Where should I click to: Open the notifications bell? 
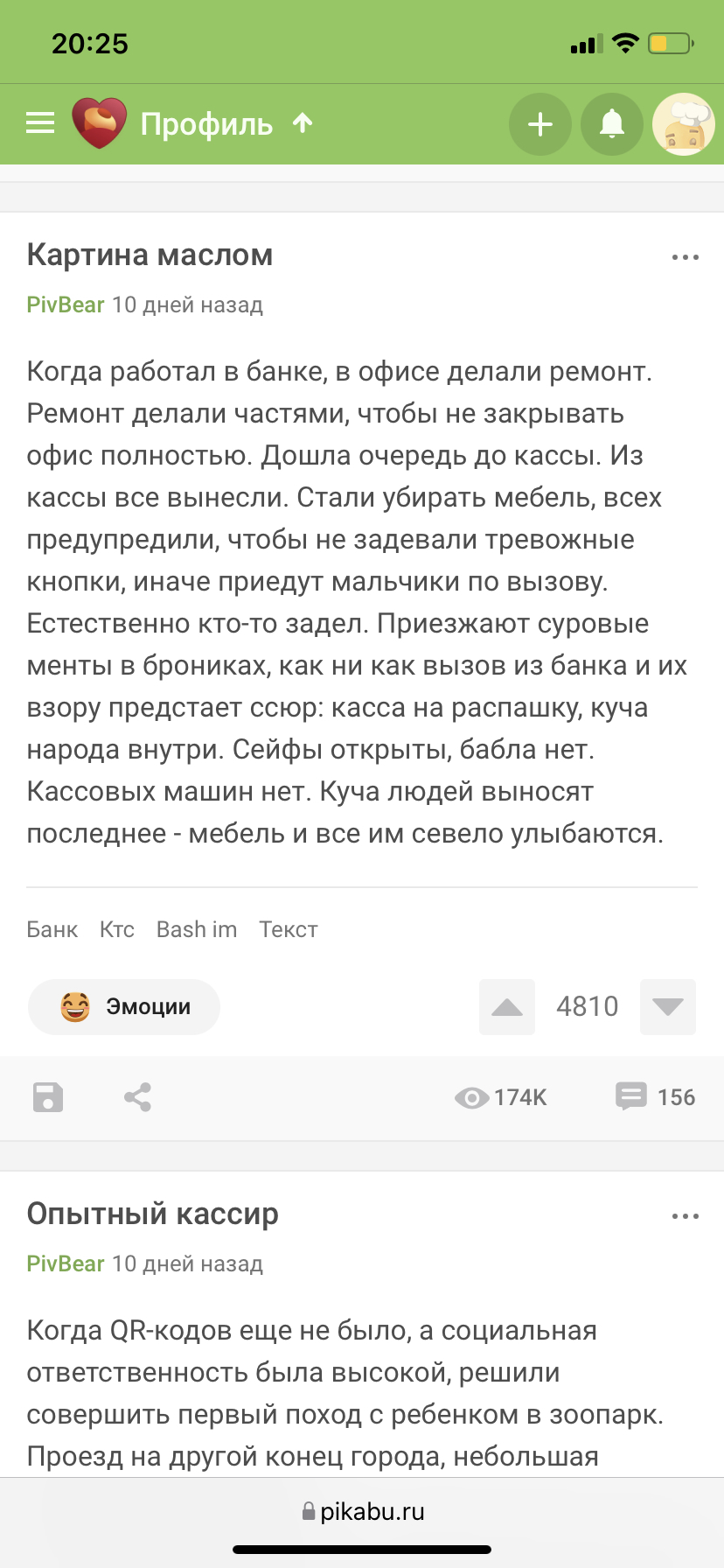pyautogui.click(x=612, y=124)
